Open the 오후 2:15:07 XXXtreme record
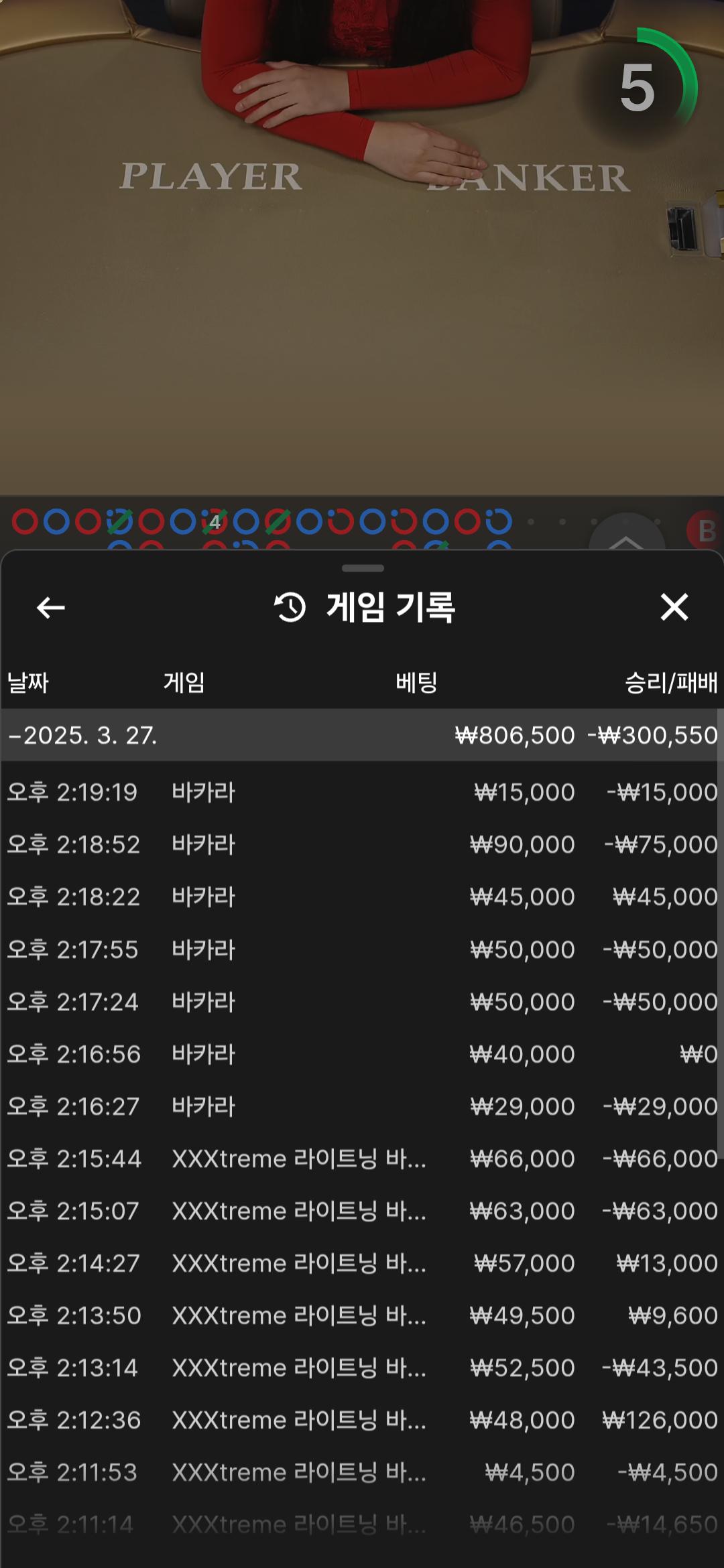Viewport: 724px width, 1568px height. pos(362,1211)
